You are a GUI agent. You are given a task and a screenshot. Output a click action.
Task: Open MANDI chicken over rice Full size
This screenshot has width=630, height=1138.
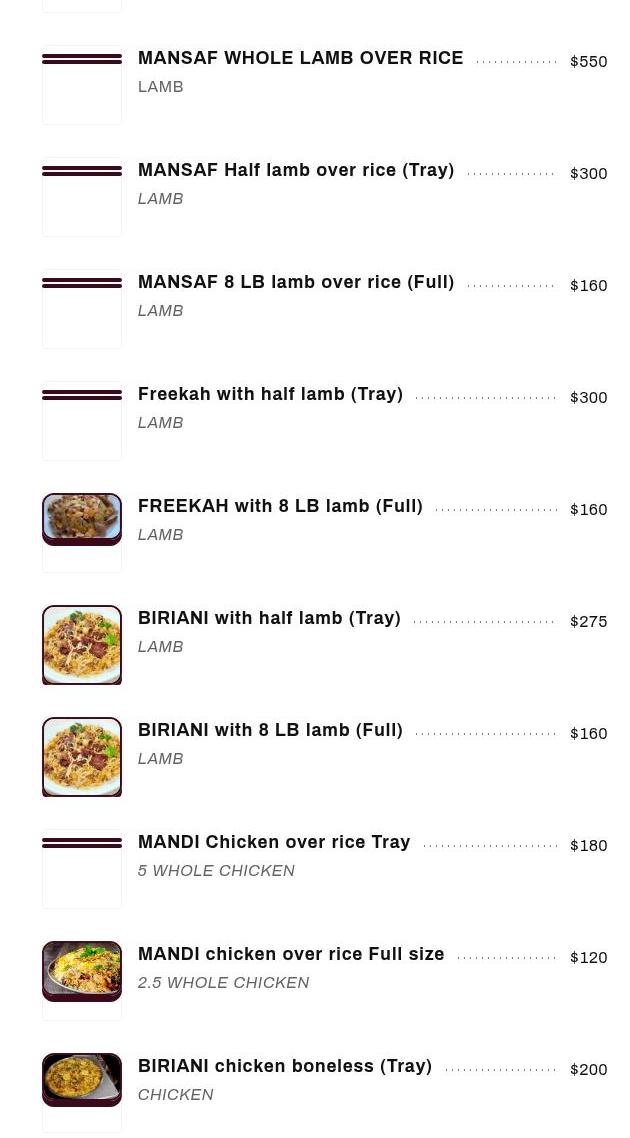291,955
